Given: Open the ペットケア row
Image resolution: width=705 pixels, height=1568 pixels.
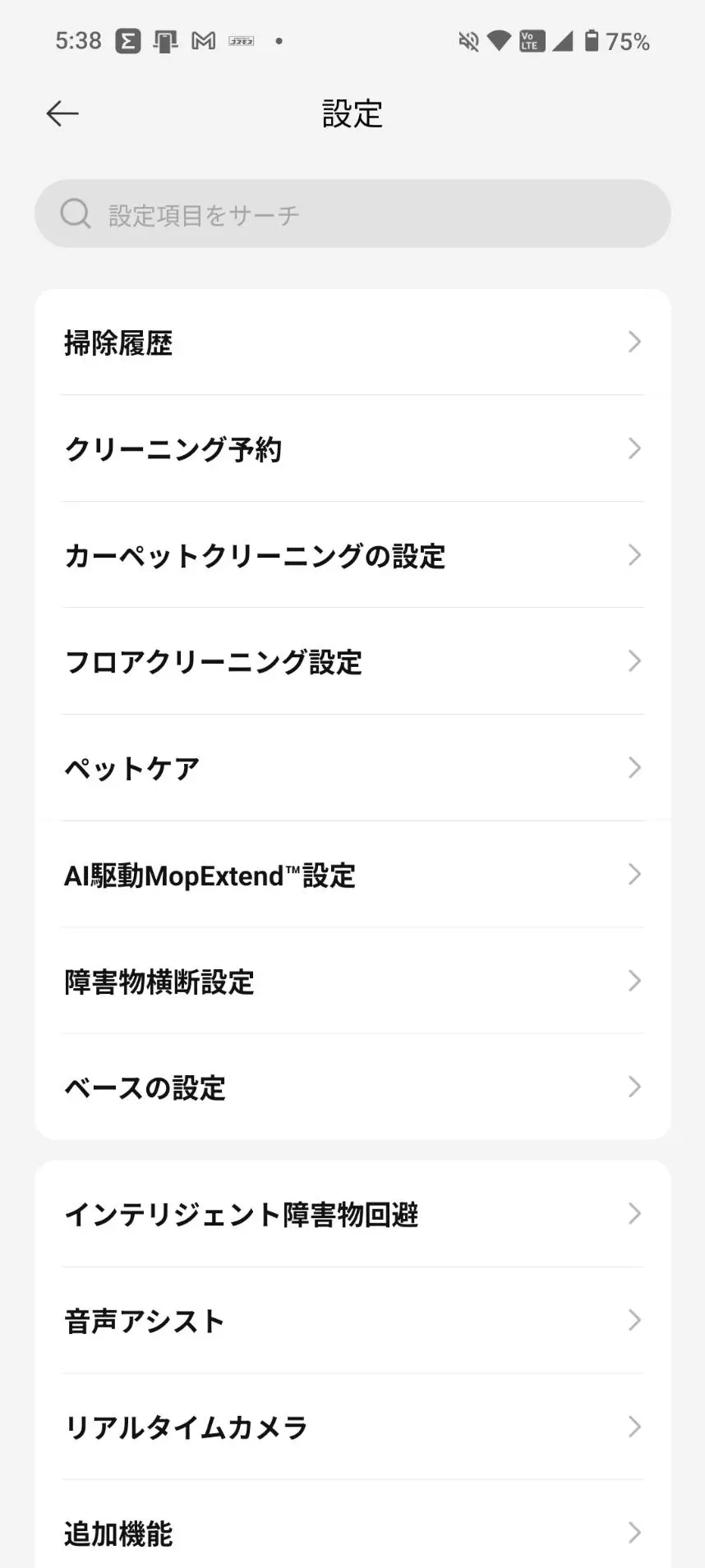Looking at the screenshot, I should click(352, 769).
